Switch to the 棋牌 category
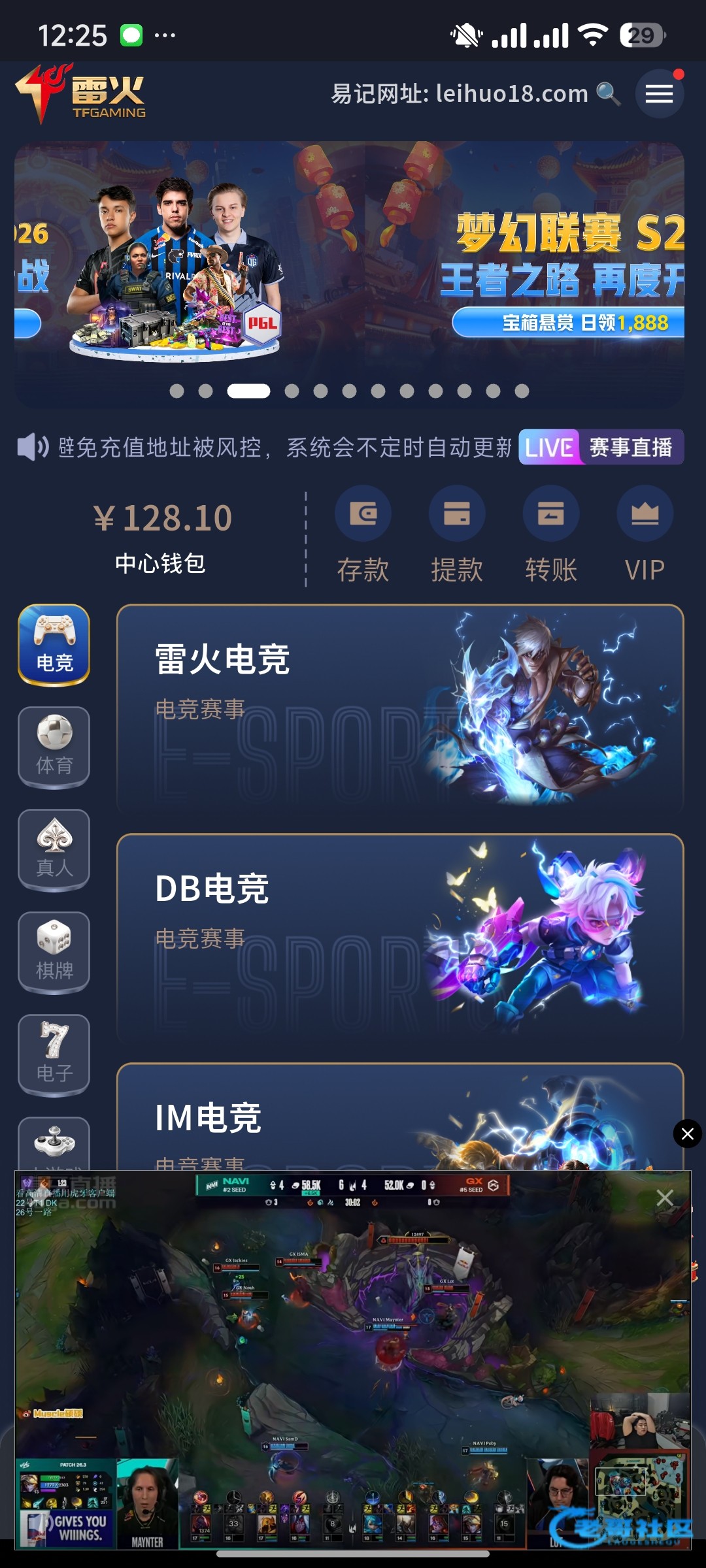The height and width of the screenshot is (1568, 706). pos(54,952)
